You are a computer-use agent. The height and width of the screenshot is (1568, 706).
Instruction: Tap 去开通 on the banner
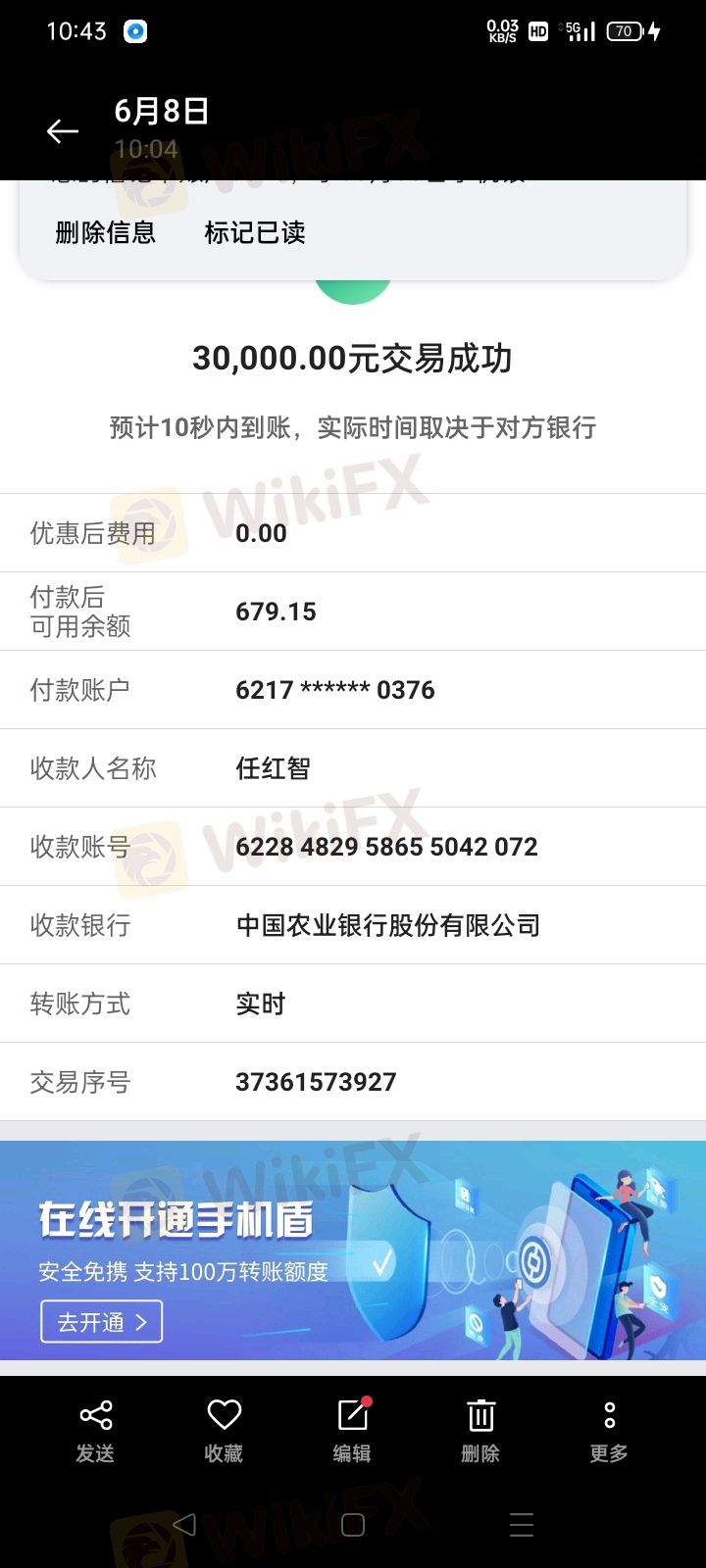pyautogui.click(x=101, y=1322)
